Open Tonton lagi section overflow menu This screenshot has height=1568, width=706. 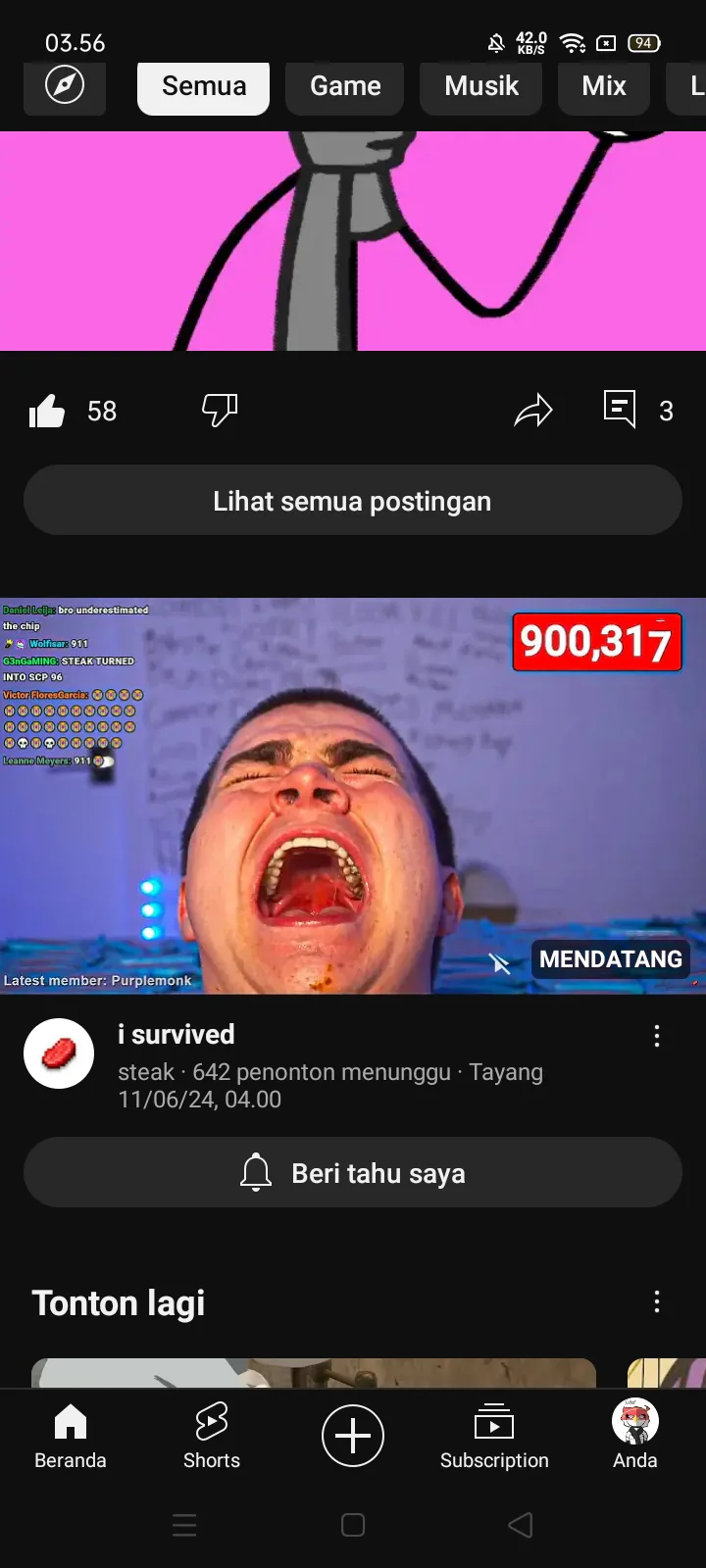tap(657, 1301)
